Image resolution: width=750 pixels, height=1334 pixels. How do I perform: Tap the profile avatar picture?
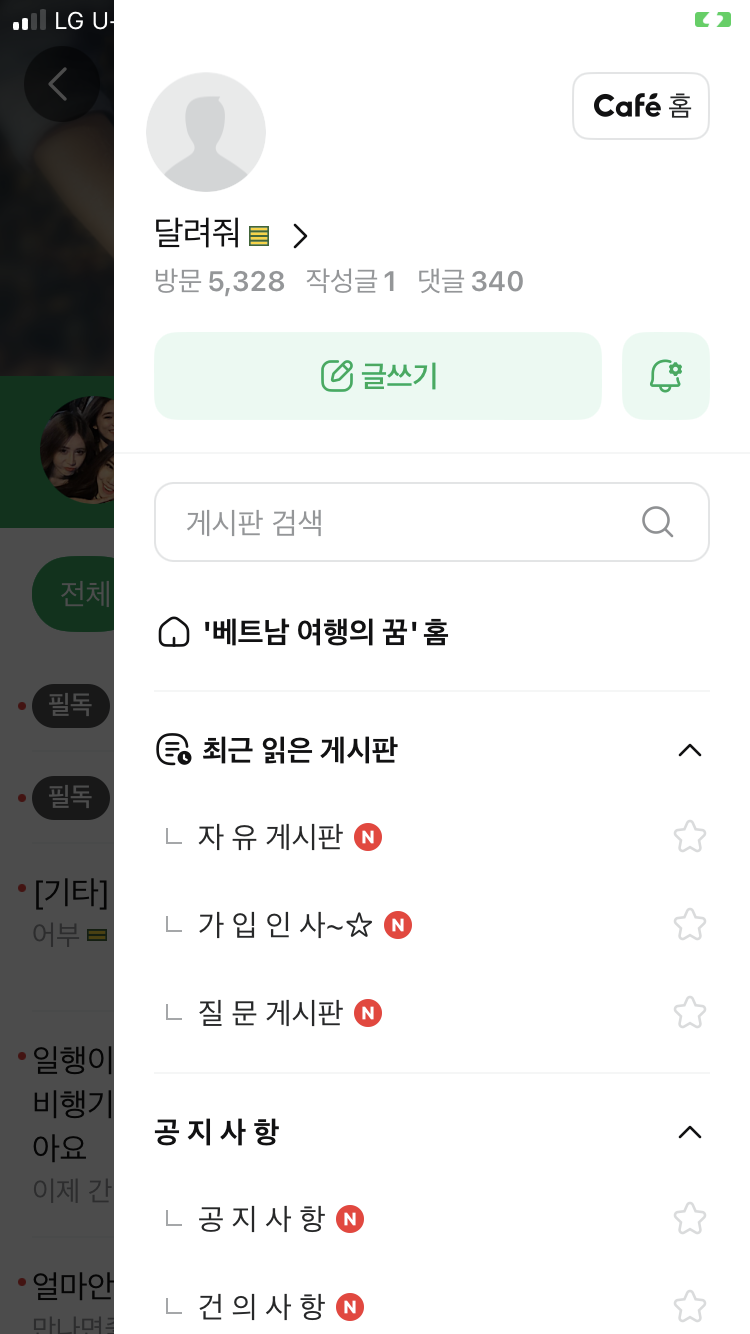[x=206, y=132]
